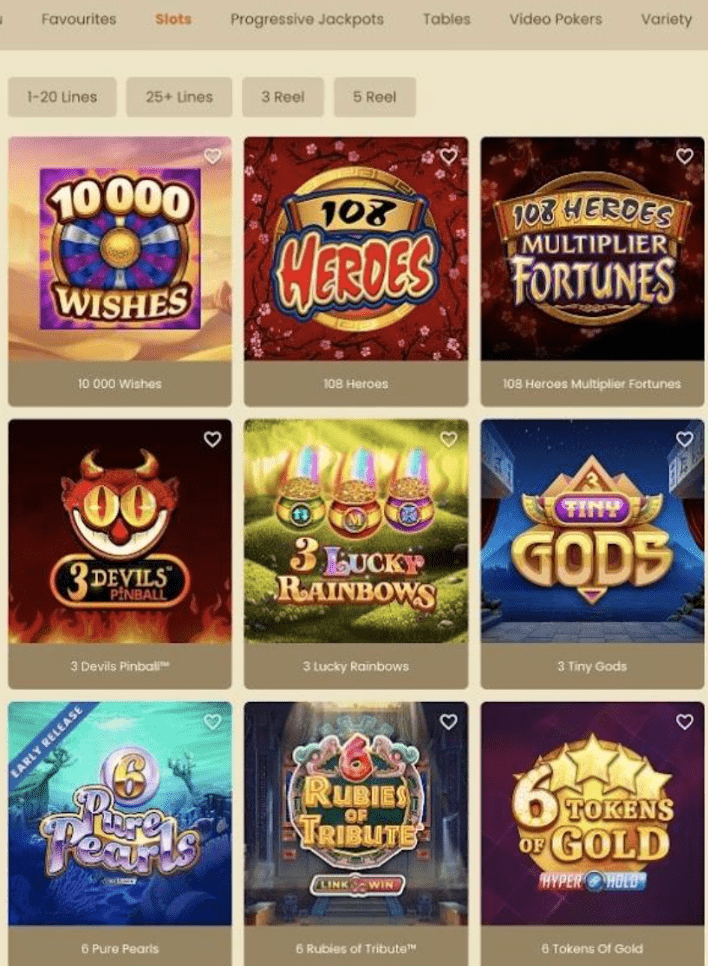Open 3 Devils Pinball slot
This screenshot has height=966, width=708.
click(120, 532)
